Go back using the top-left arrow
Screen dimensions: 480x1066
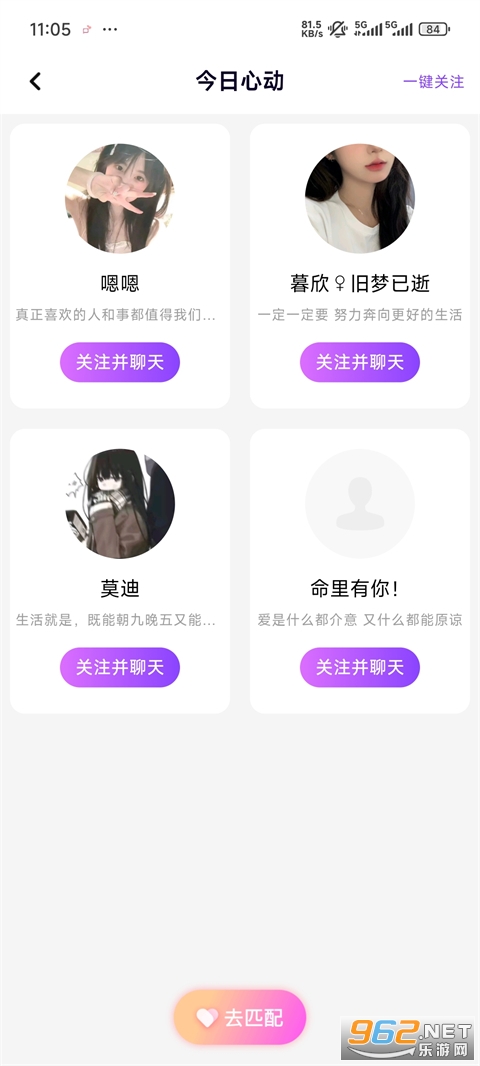(x=35, y=82)
